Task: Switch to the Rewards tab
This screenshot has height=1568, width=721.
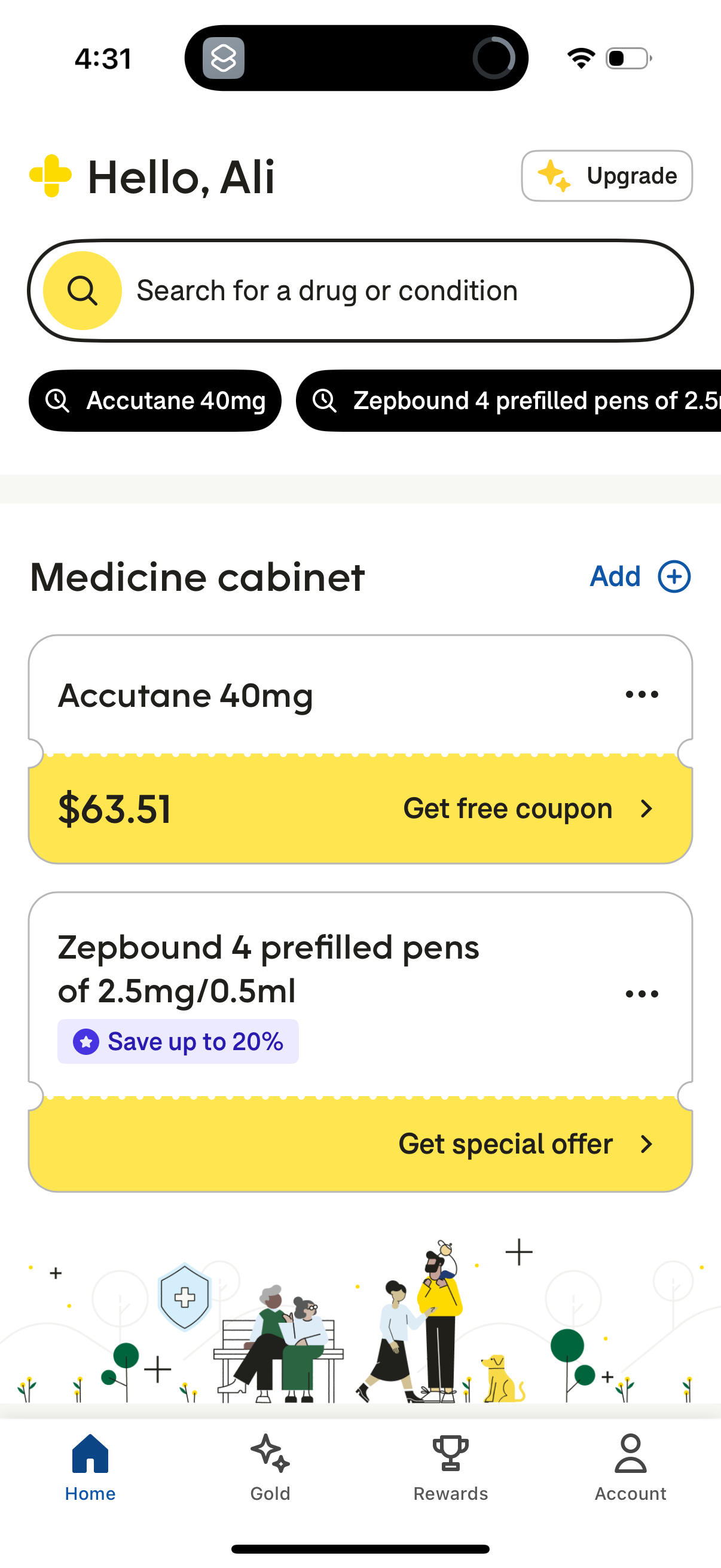Action: point(450,1467)
